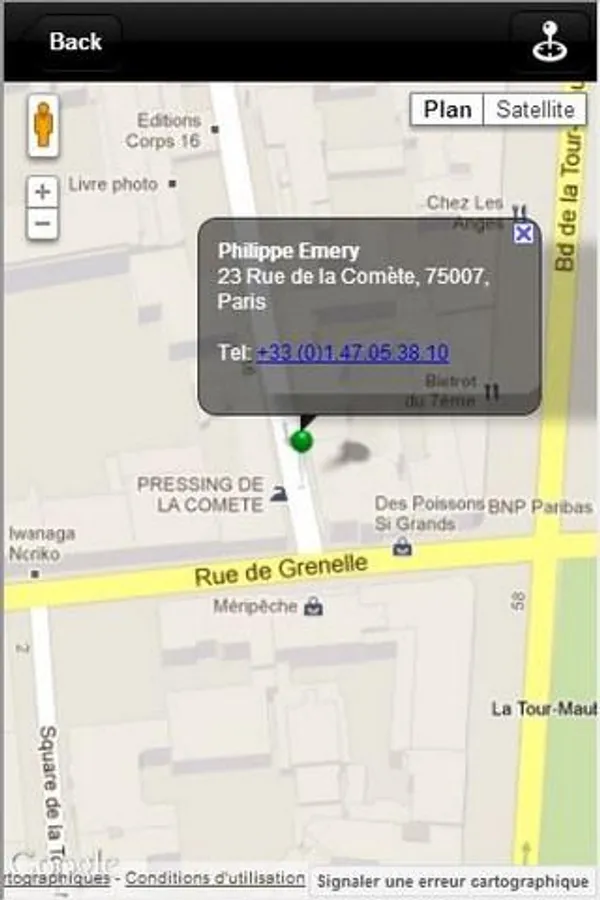Open Conditions d'utilisation link
The image size is (600, 900).
point(215,878)
